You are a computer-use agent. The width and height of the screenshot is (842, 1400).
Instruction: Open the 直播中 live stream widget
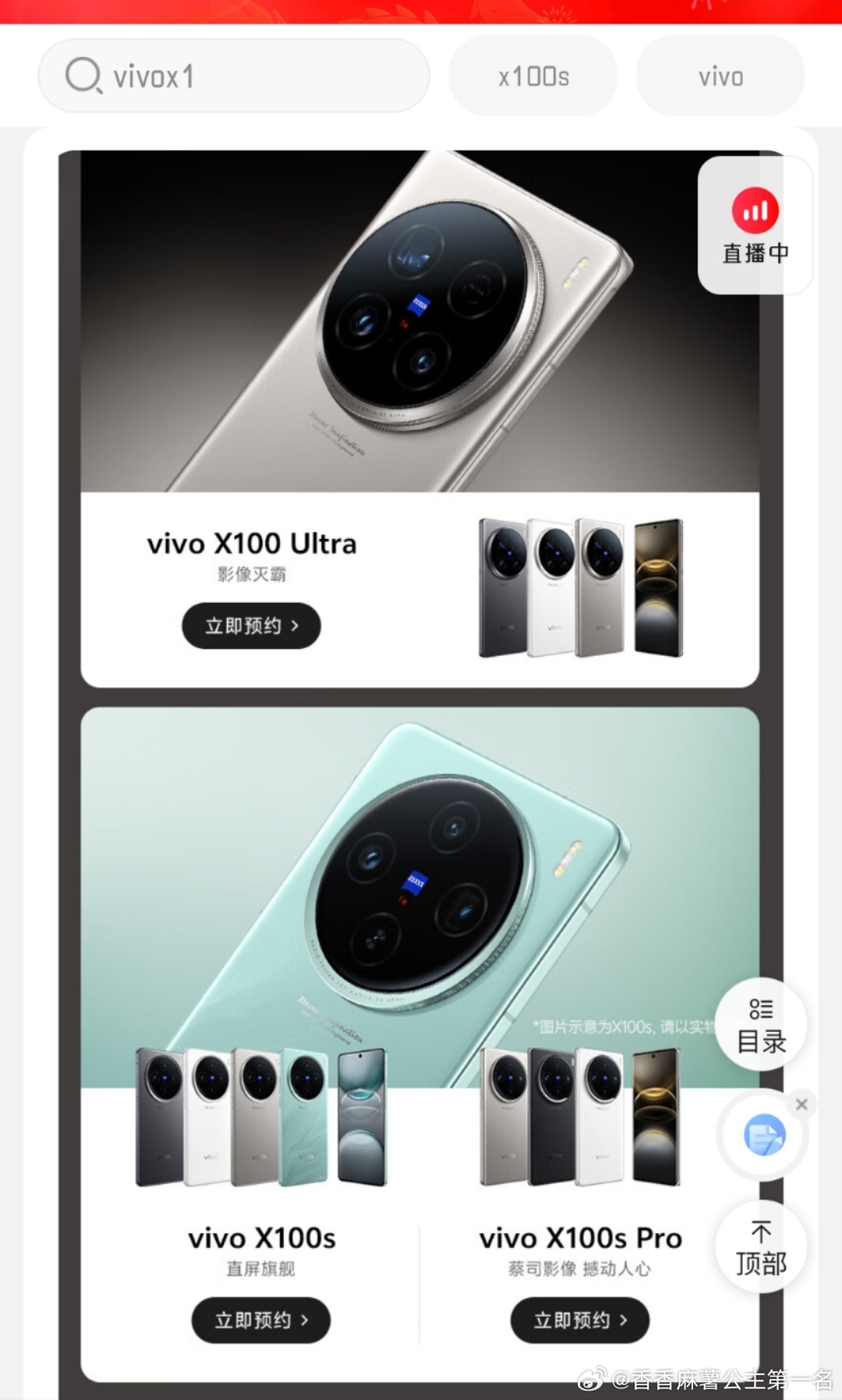[755, 225]
